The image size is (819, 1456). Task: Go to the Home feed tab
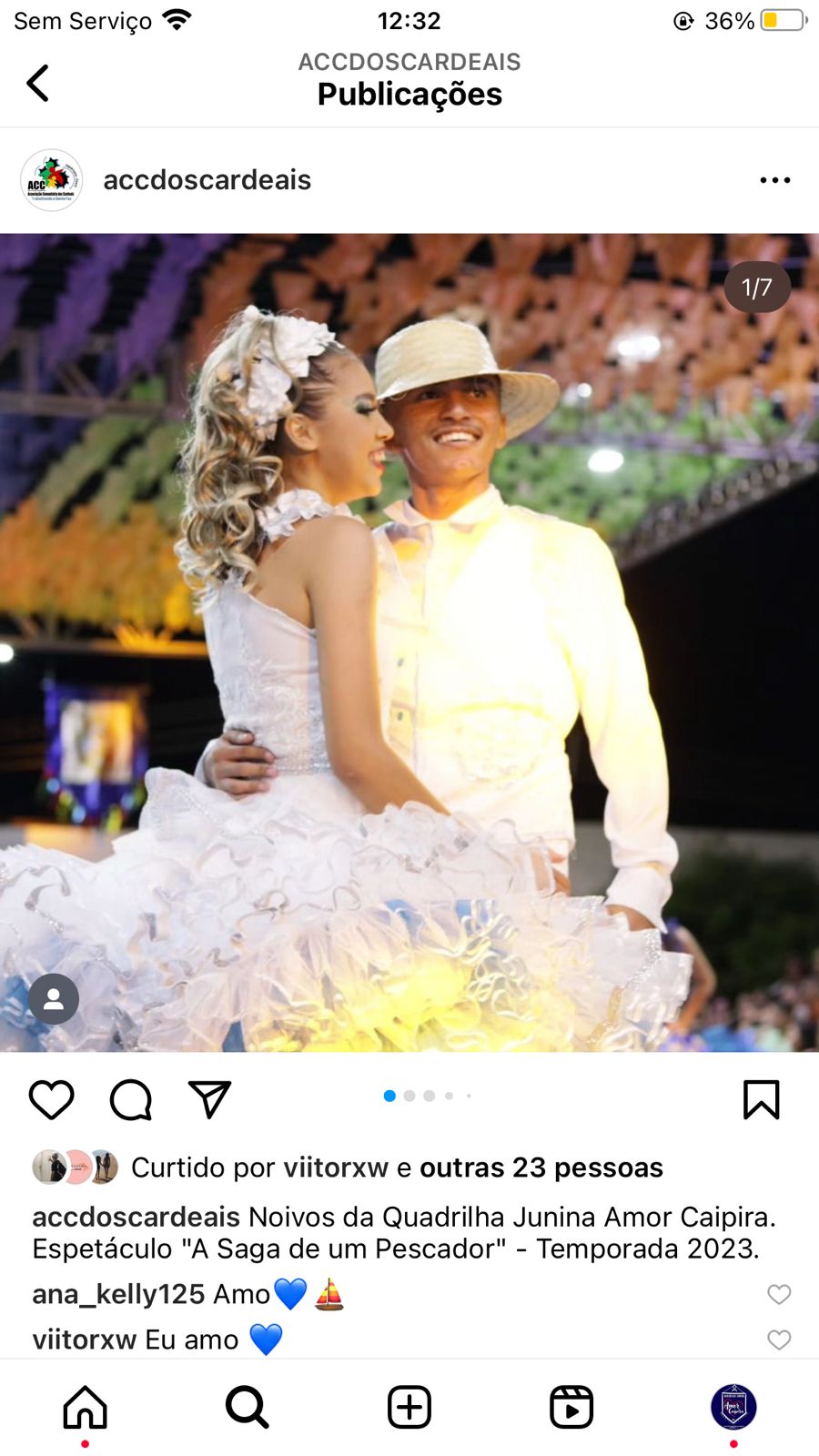[x=86, y=1407]
